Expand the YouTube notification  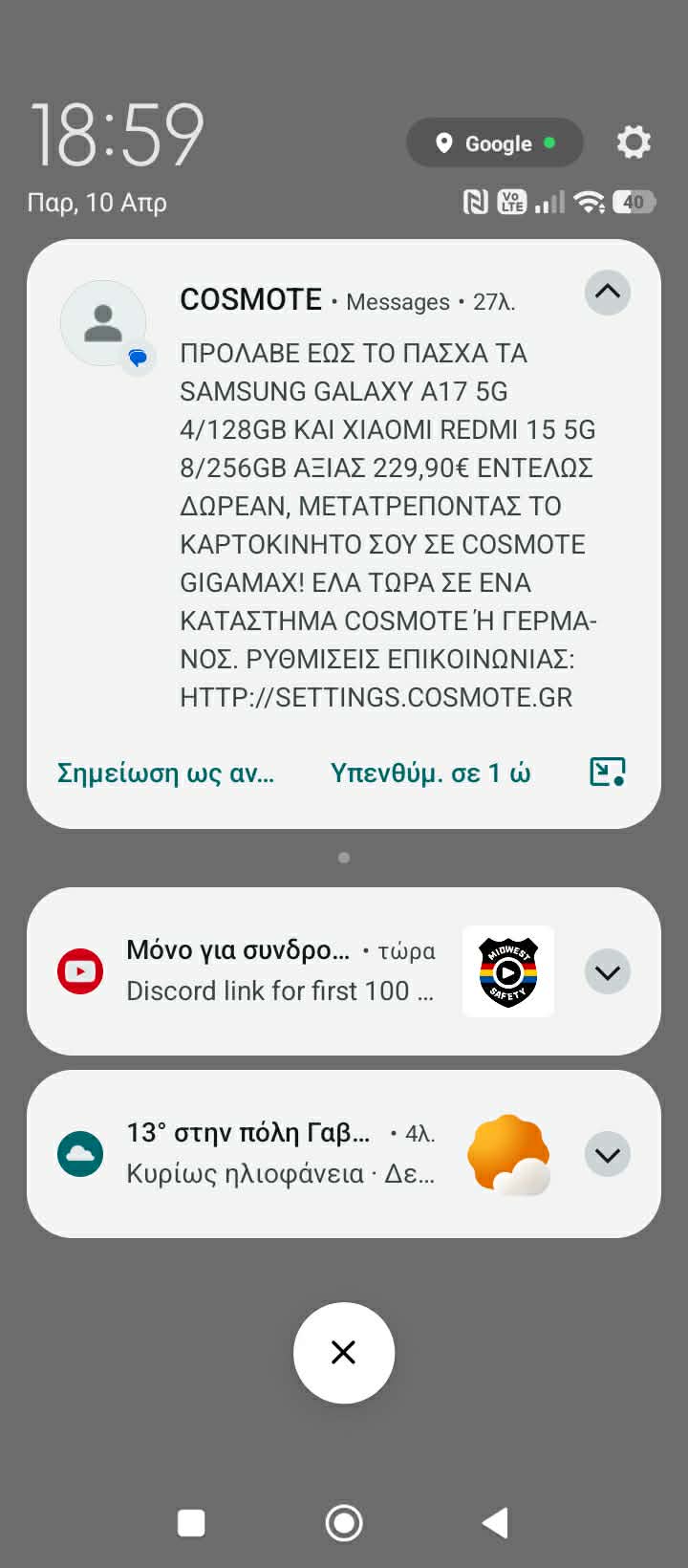click(608, 972)
